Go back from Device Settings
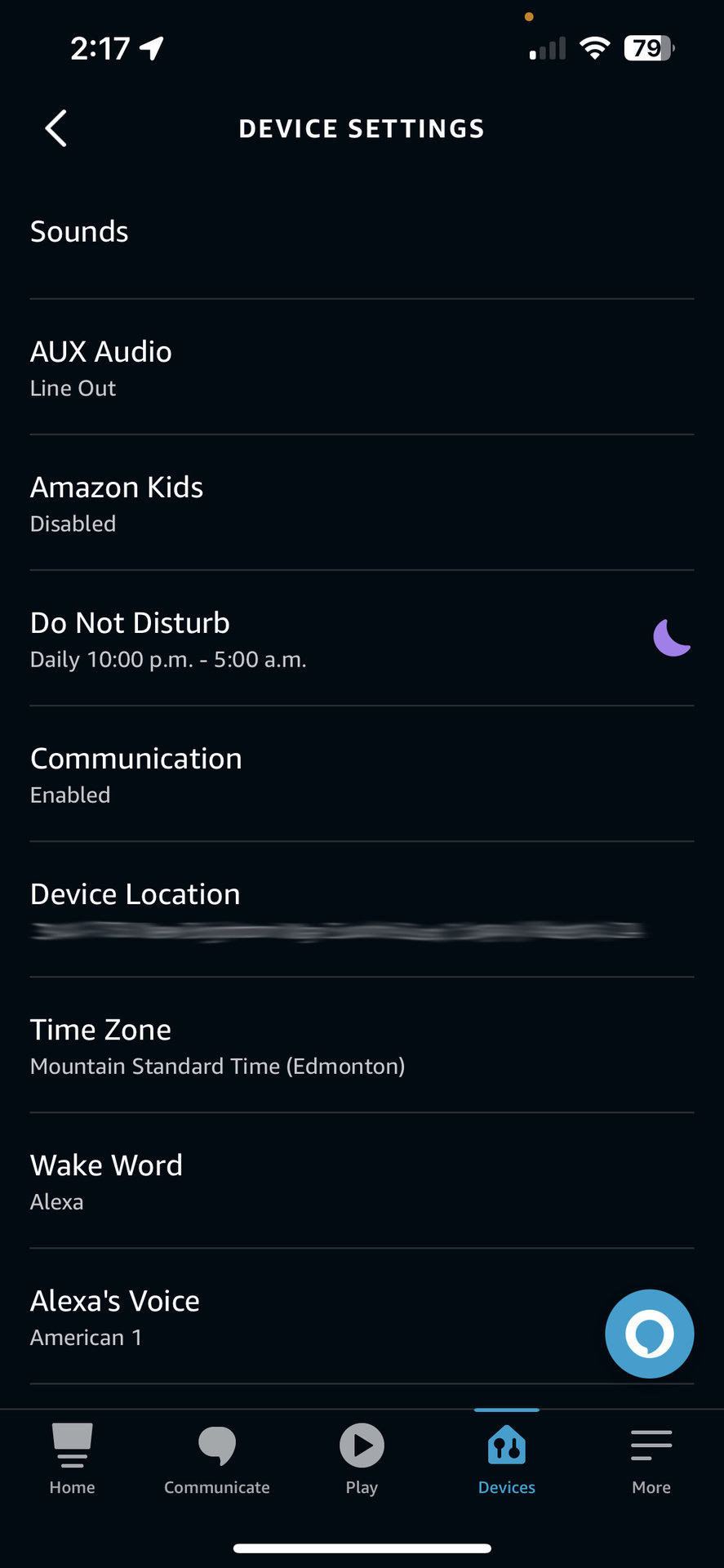The width and height of the screenshot is (724, 1568). pos(56,129)
